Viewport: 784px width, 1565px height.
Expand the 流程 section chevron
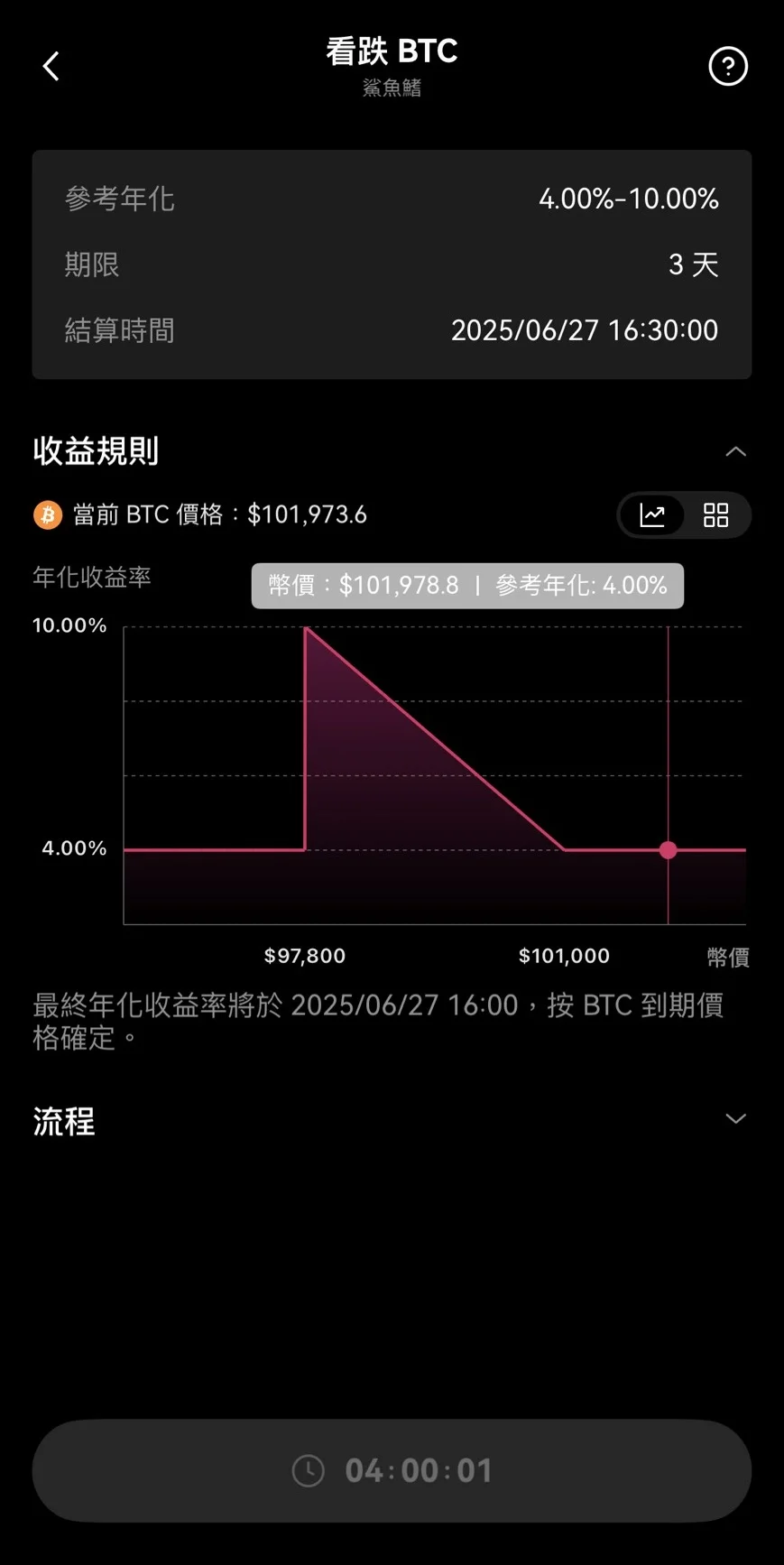pyautogui.click(x=736, y=1118)
